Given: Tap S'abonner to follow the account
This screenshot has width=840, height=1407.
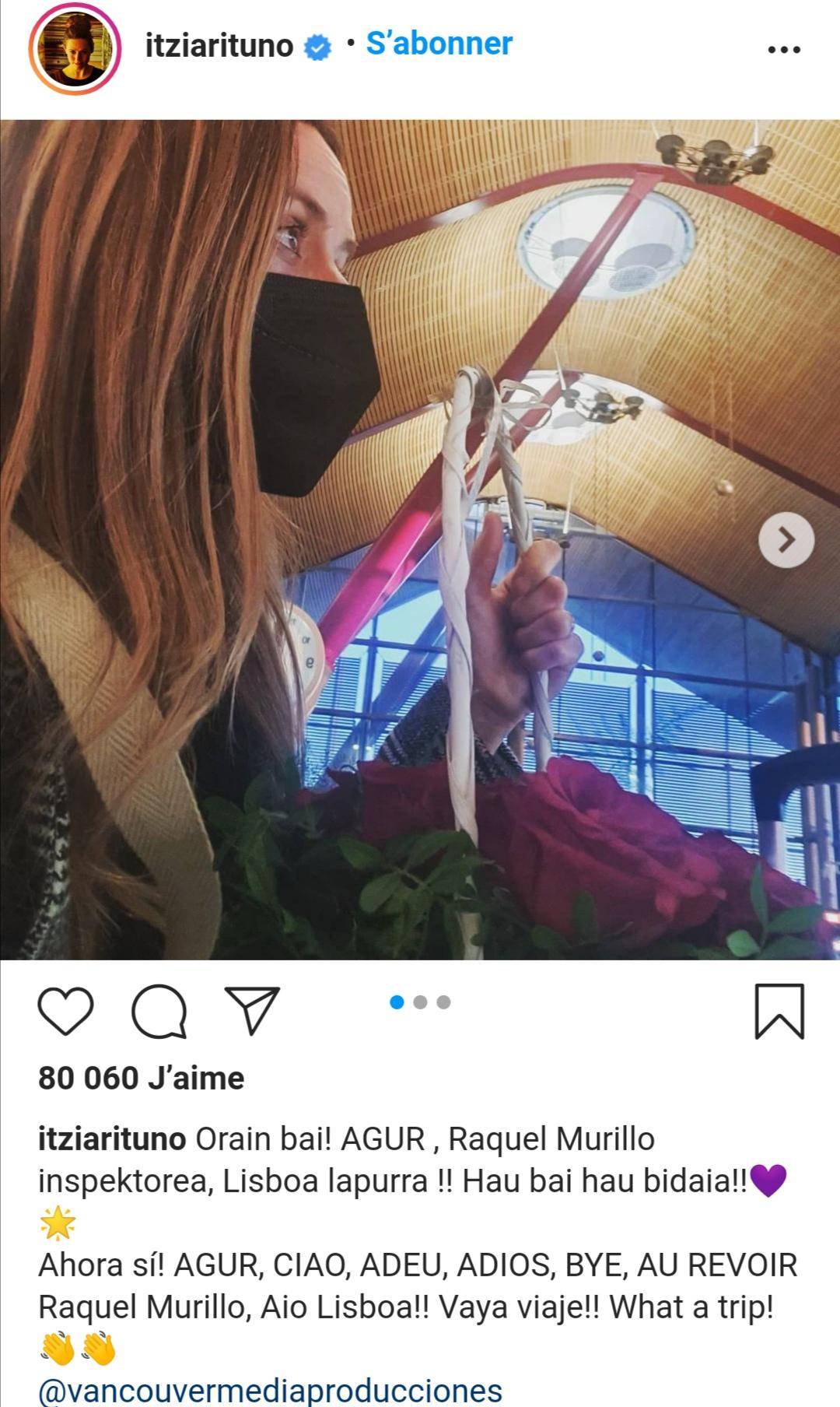Looking at the screenshot, I should [x=439, y=44].
